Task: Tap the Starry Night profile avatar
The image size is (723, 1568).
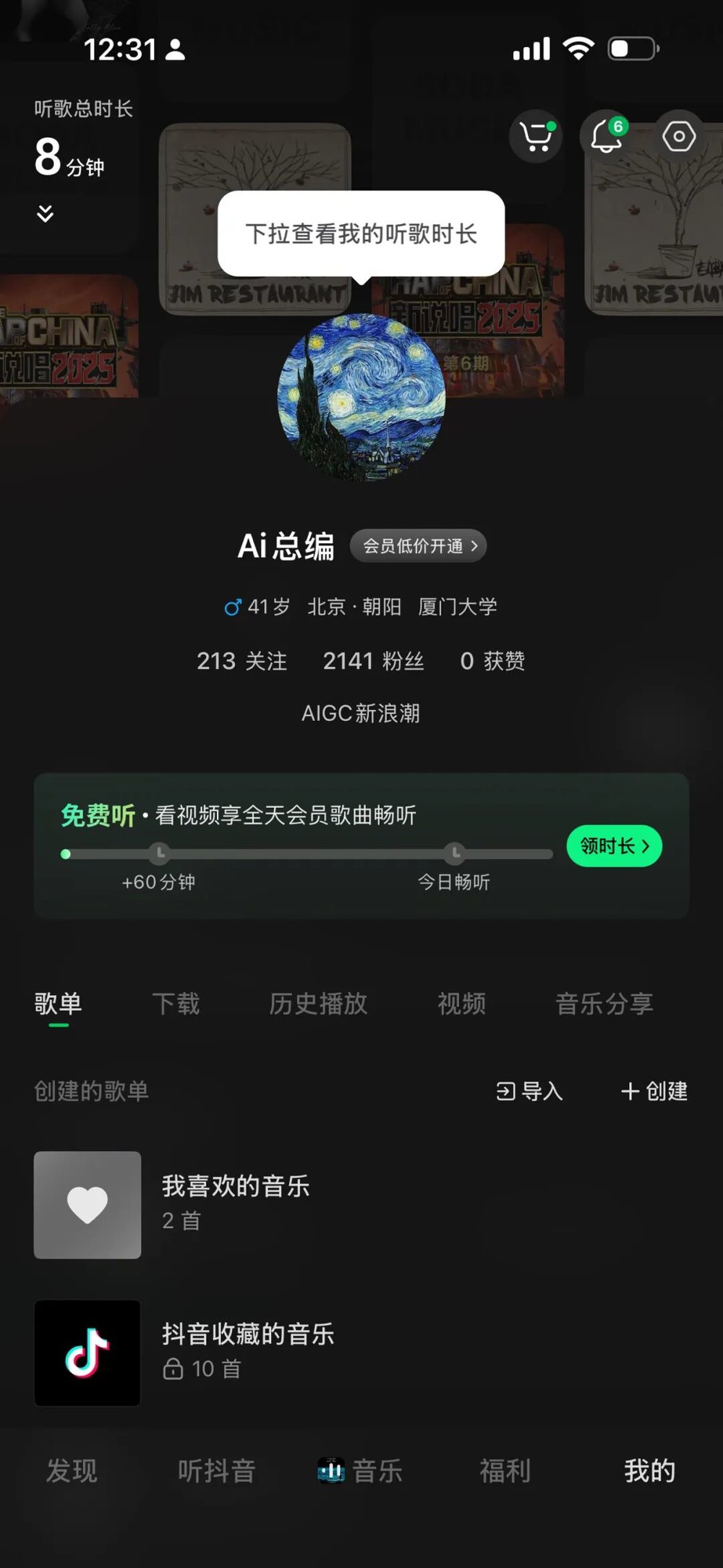Action: [361, 397]
